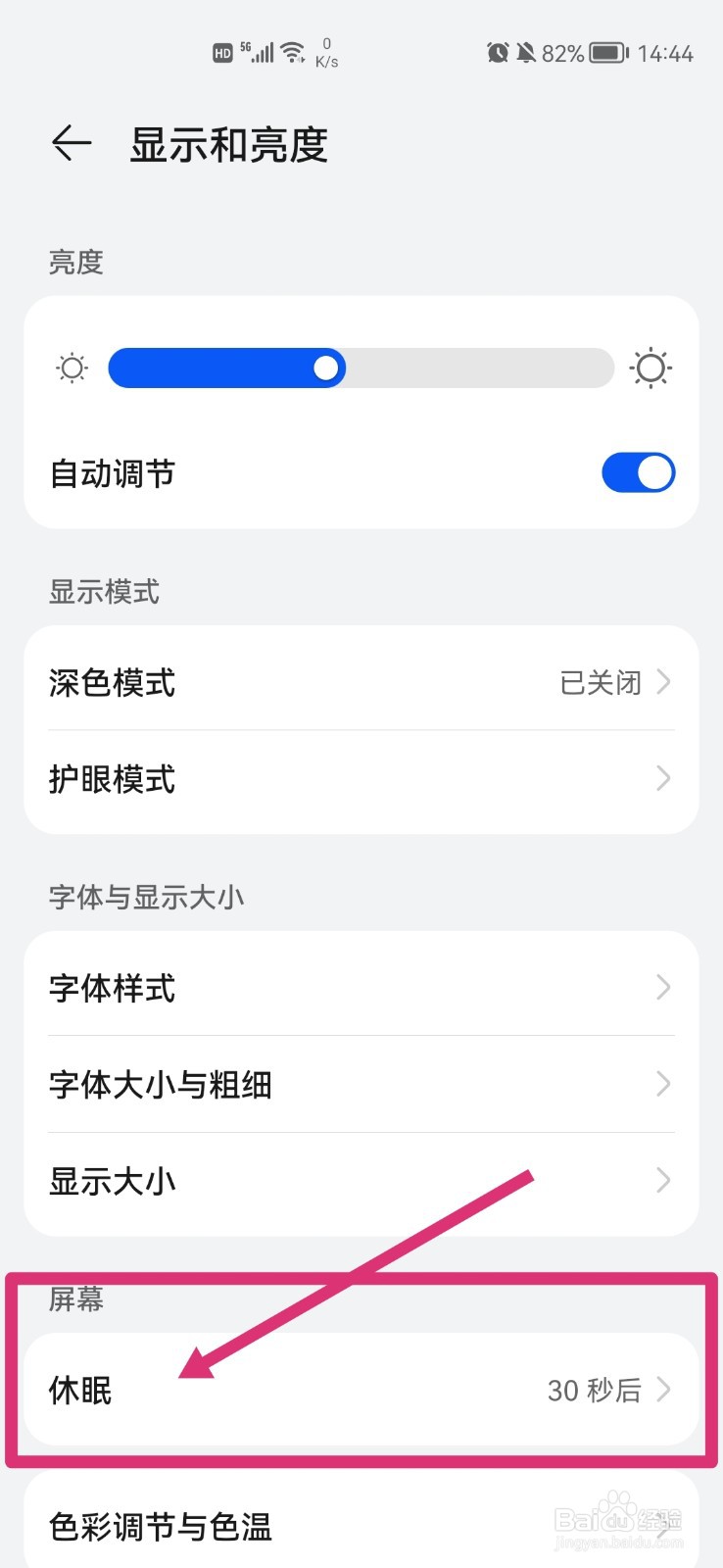723x1568 pixels.
Task: Select the 字体样式 font style entry
Action: 361,988
